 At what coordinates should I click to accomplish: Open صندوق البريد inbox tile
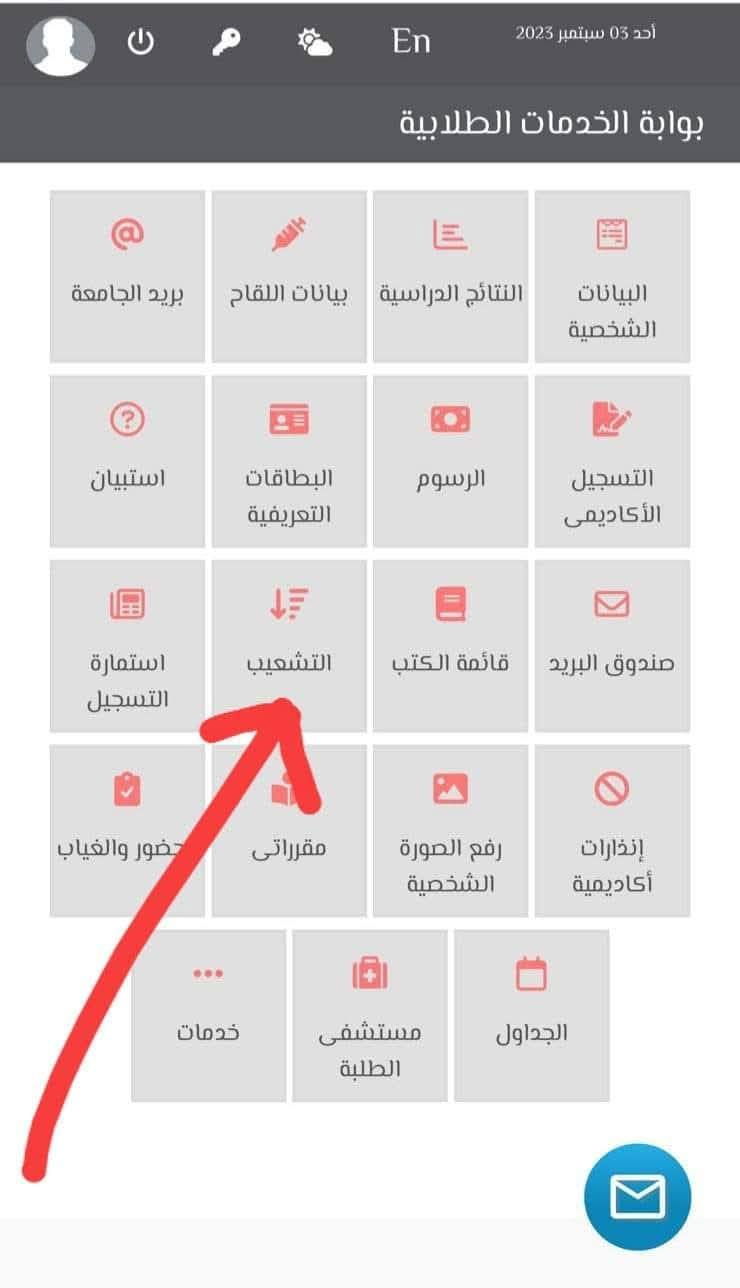(612, 646)
